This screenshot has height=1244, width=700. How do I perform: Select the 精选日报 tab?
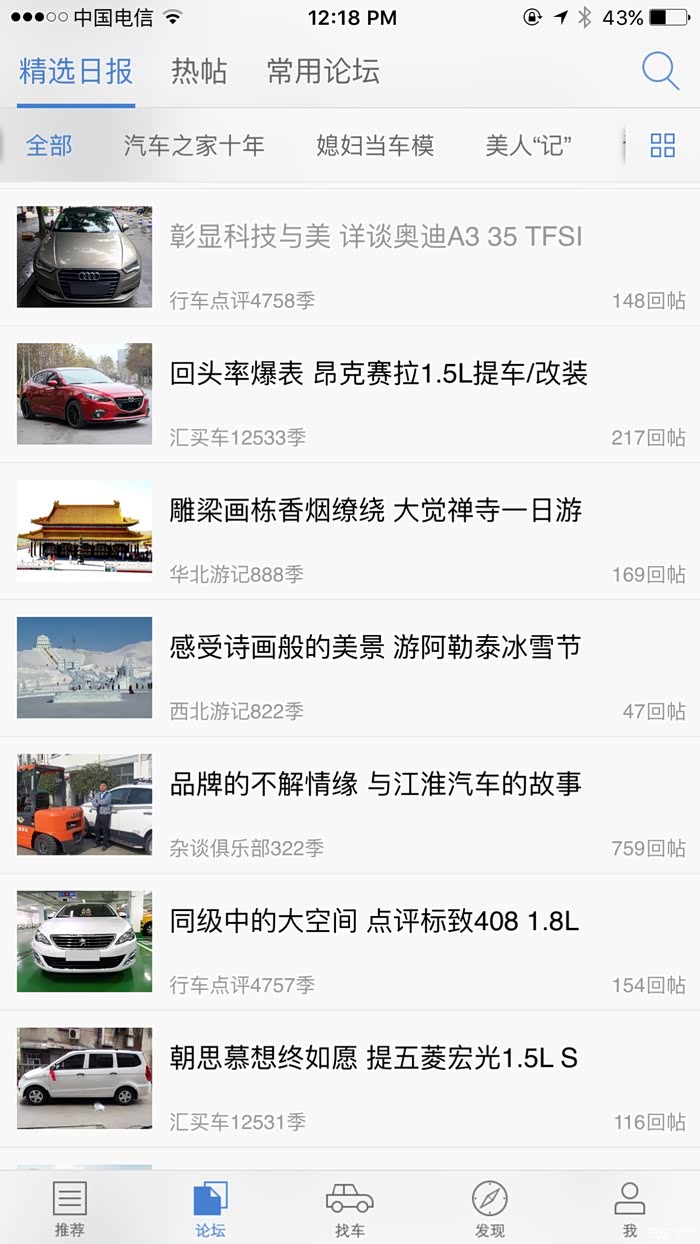tap(76, 71)
